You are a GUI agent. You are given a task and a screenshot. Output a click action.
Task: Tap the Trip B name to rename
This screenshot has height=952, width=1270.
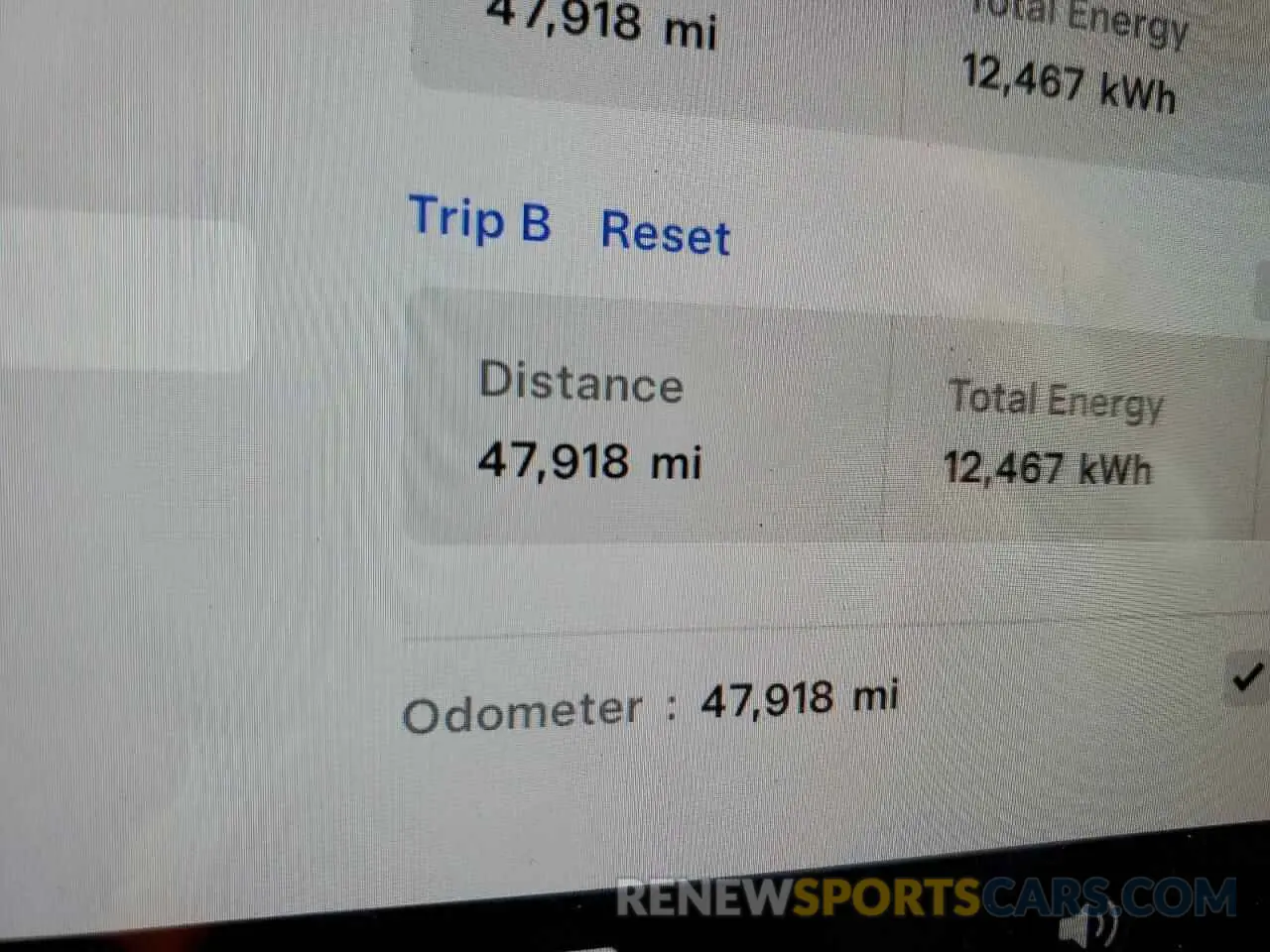(479, 219)
